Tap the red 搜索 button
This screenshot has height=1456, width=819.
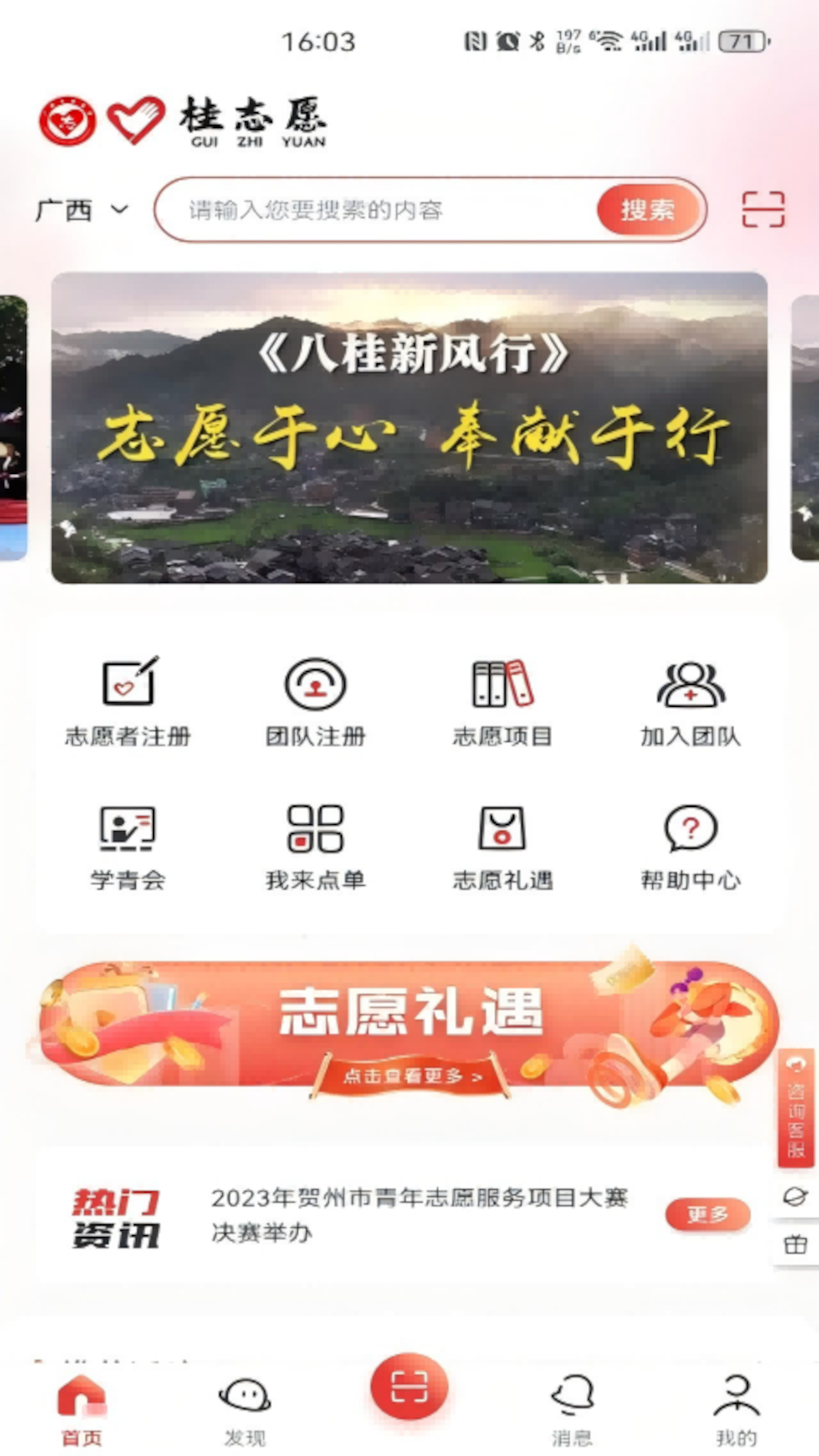point(648,210)
